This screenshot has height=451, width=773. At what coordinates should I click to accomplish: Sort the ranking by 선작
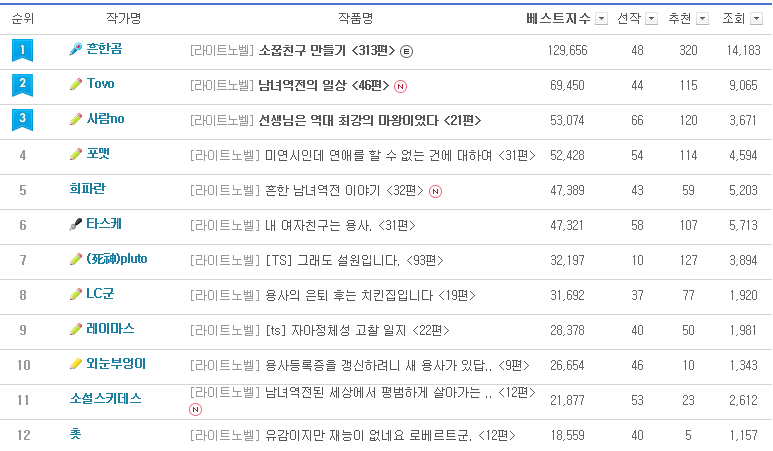pos(651,18)
